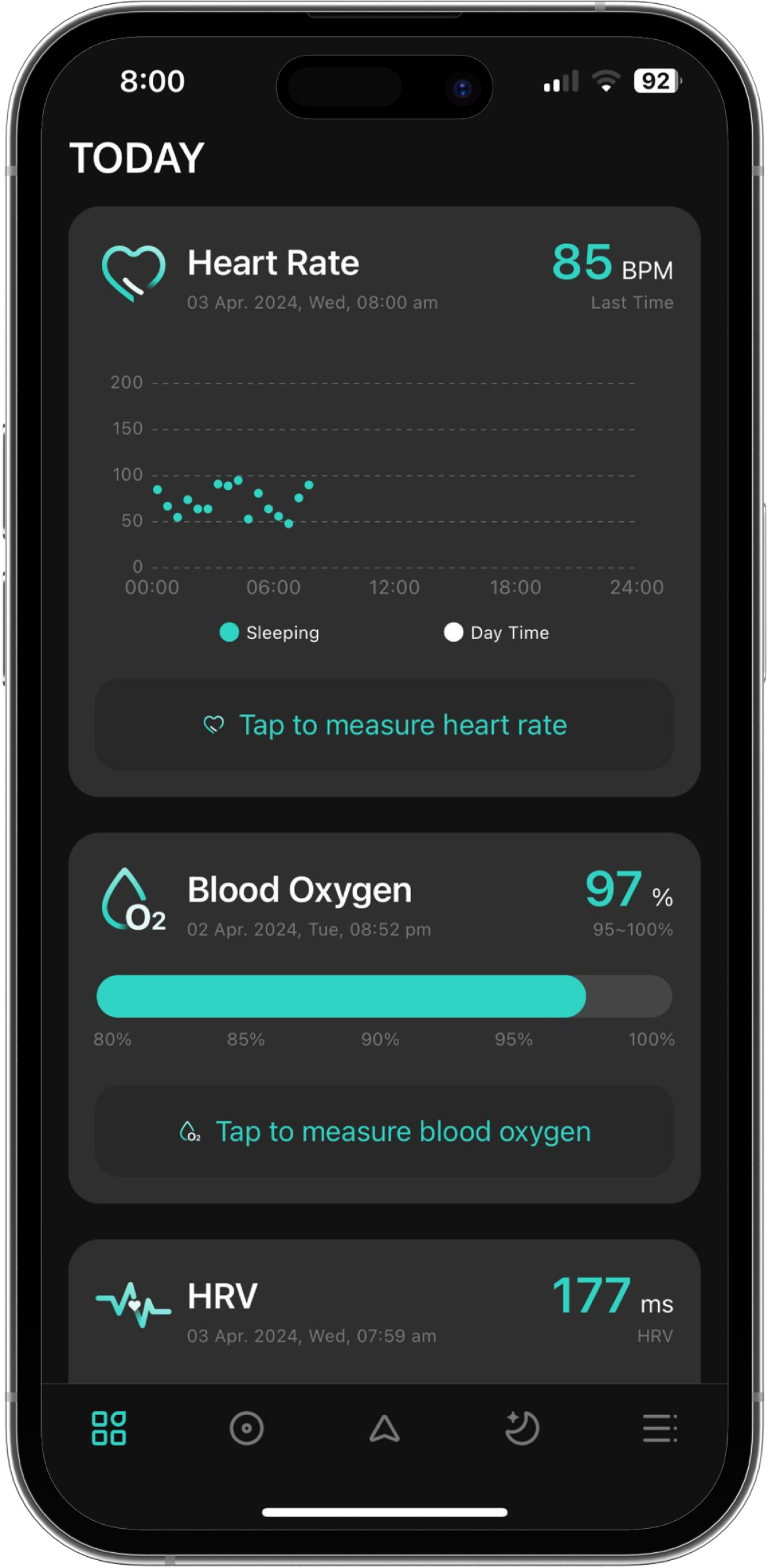Switch to the navigation arrow tab
767x1568 pixels.
[384, 1428]
